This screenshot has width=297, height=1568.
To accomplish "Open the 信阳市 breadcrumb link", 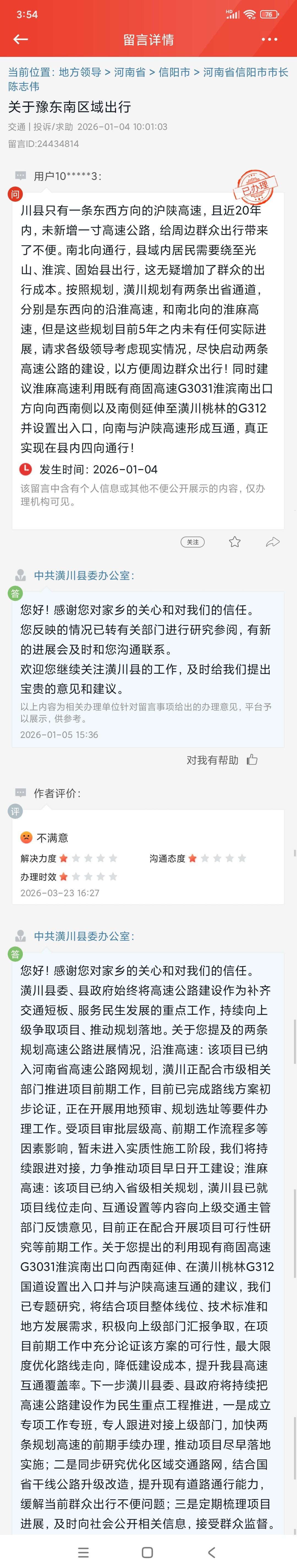I will click(174, 73).
